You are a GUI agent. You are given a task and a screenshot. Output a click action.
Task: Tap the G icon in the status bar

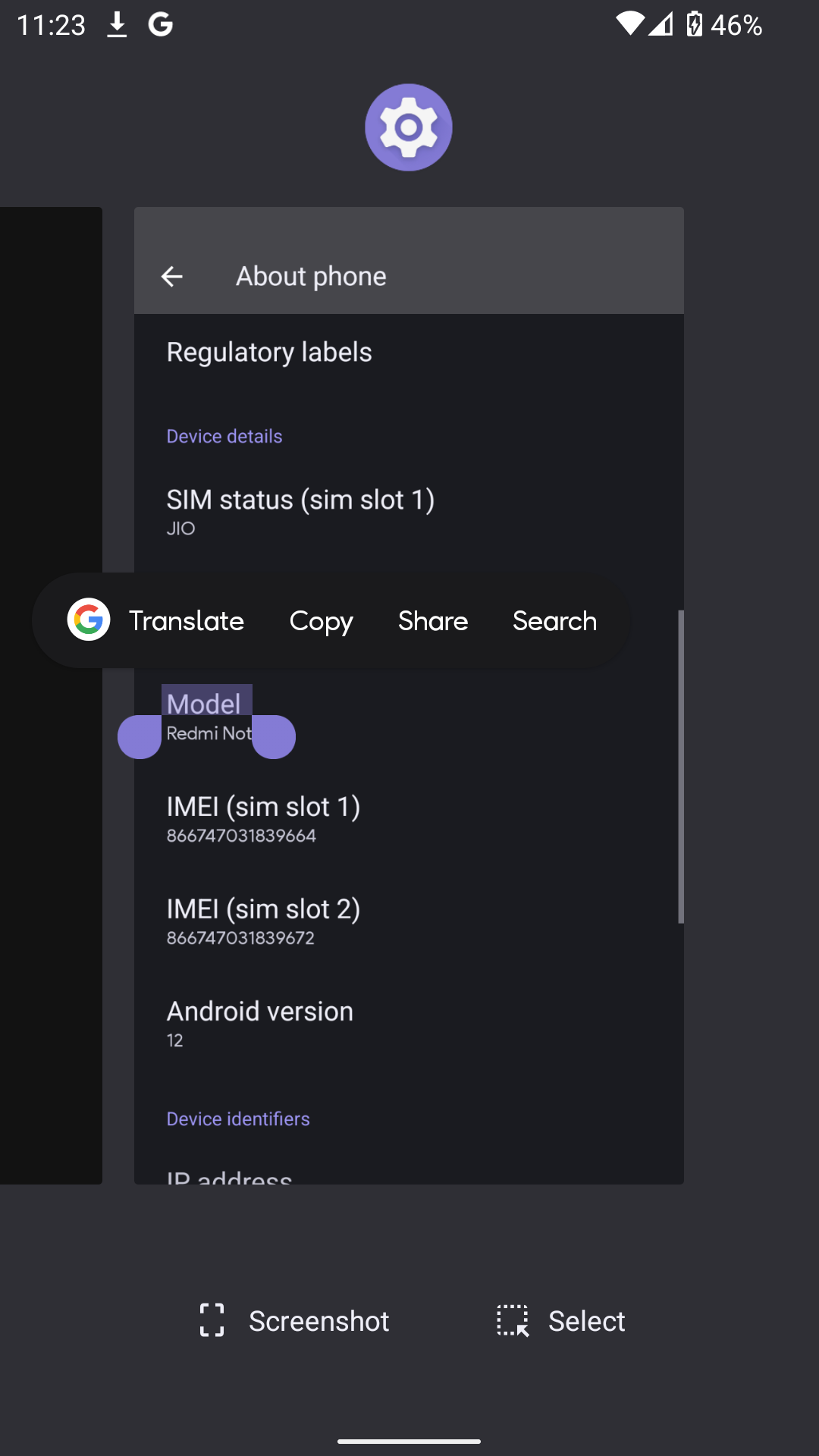click(161, 25)
